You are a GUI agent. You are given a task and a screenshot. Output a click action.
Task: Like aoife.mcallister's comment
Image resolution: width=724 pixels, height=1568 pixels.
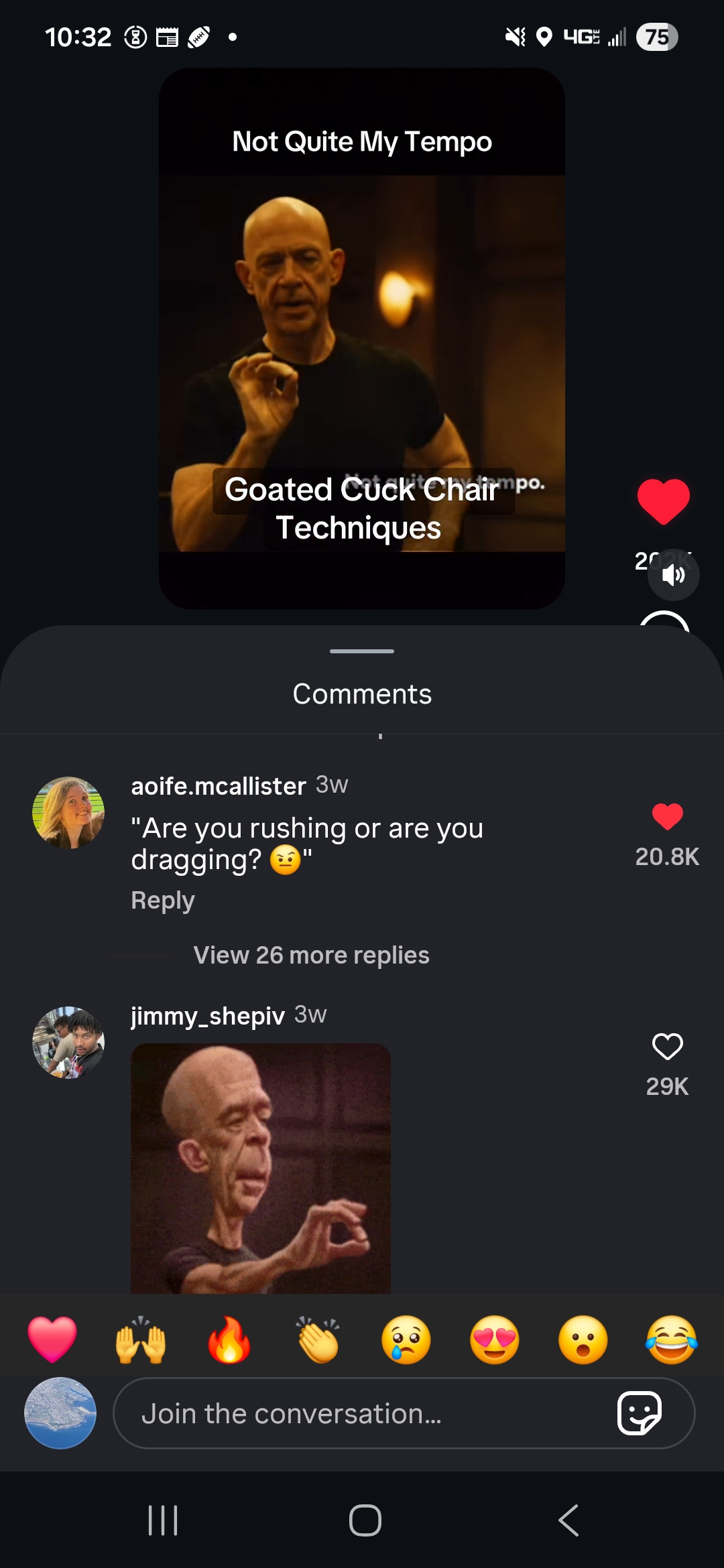667,817
